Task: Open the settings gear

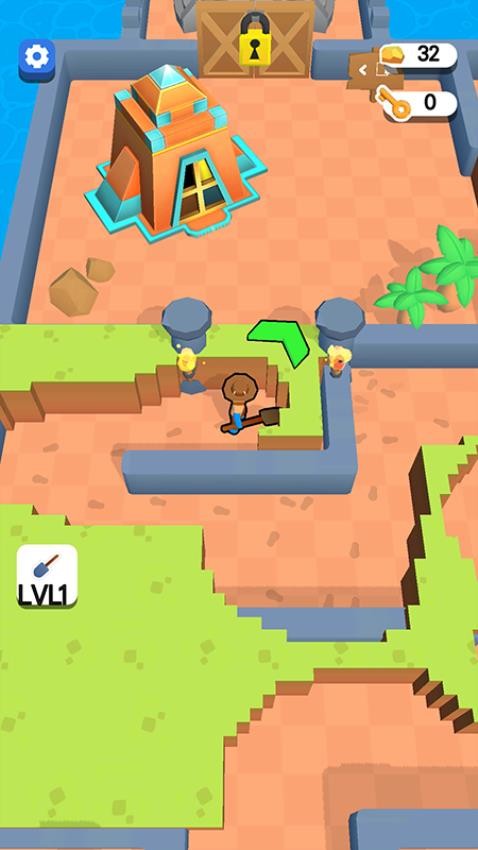Action: (x=37, y=59)
